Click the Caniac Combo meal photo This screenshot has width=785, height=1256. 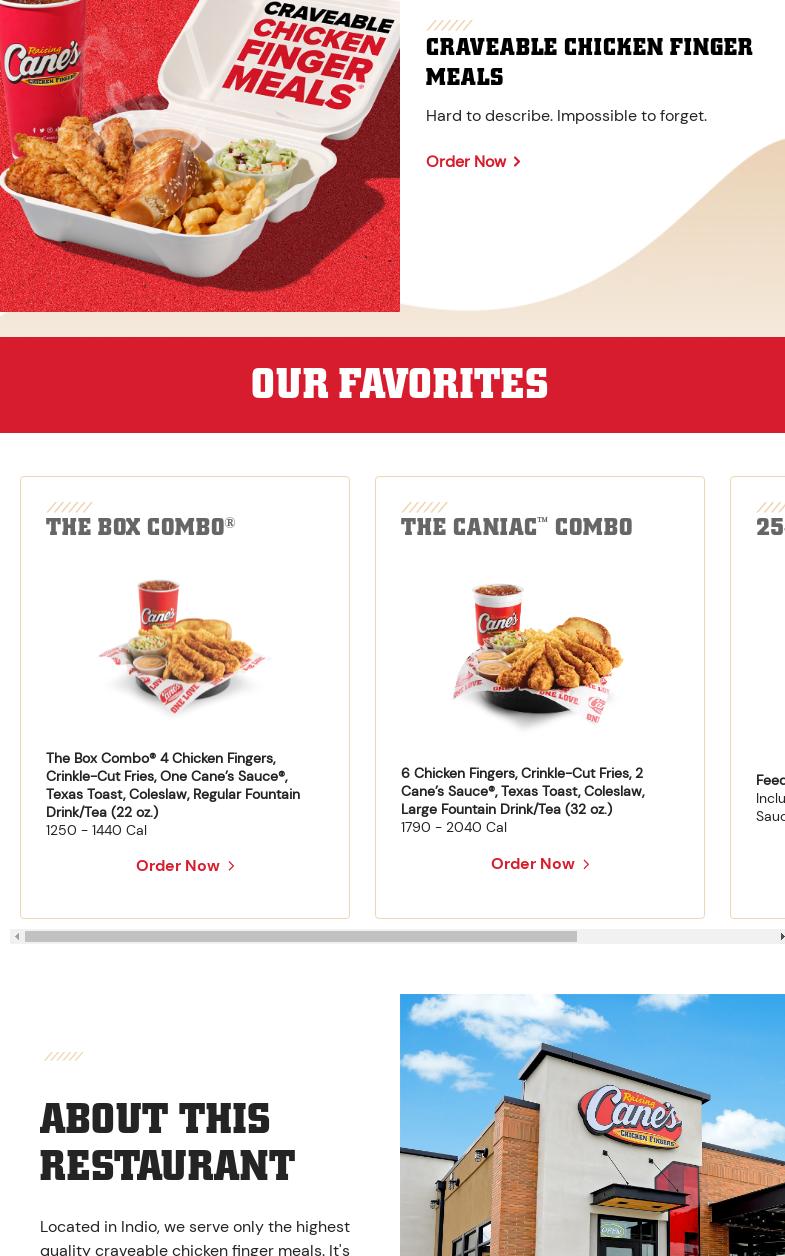[x=540, y=655]
